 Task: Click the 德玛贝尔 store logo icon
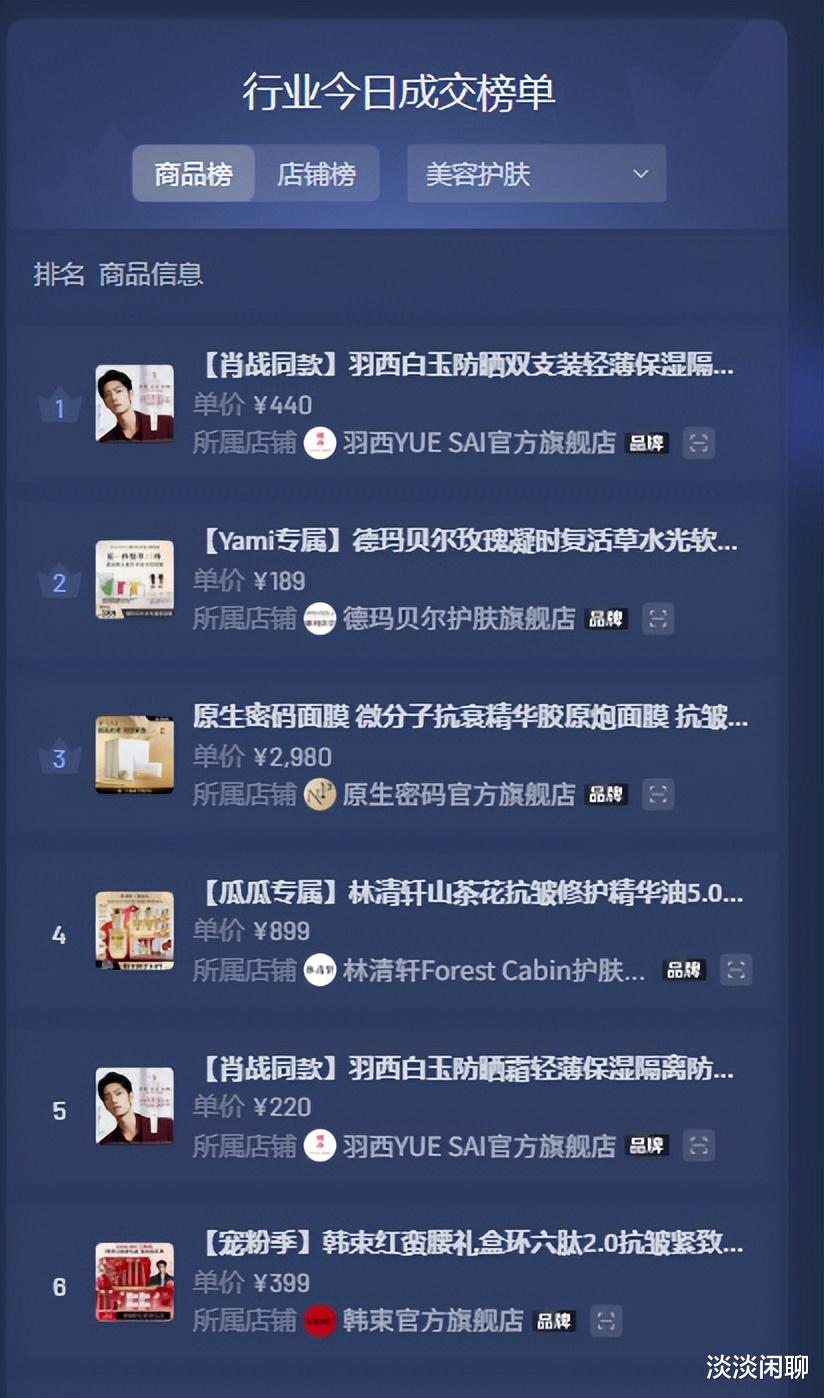click(320, 619)
